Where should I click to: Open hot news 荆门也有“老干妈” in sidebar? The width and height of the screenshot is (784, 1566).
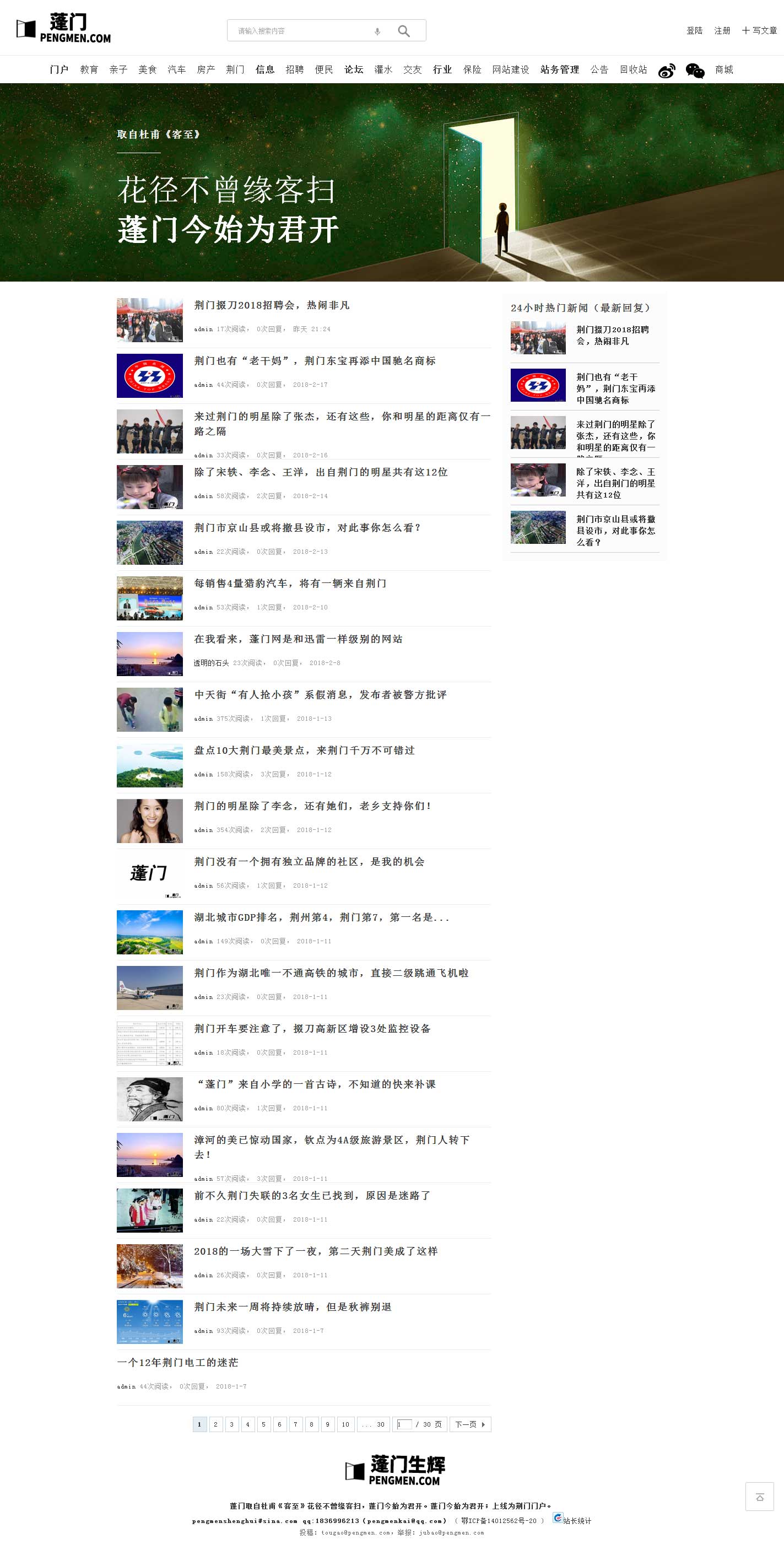(x=617, y=388)
